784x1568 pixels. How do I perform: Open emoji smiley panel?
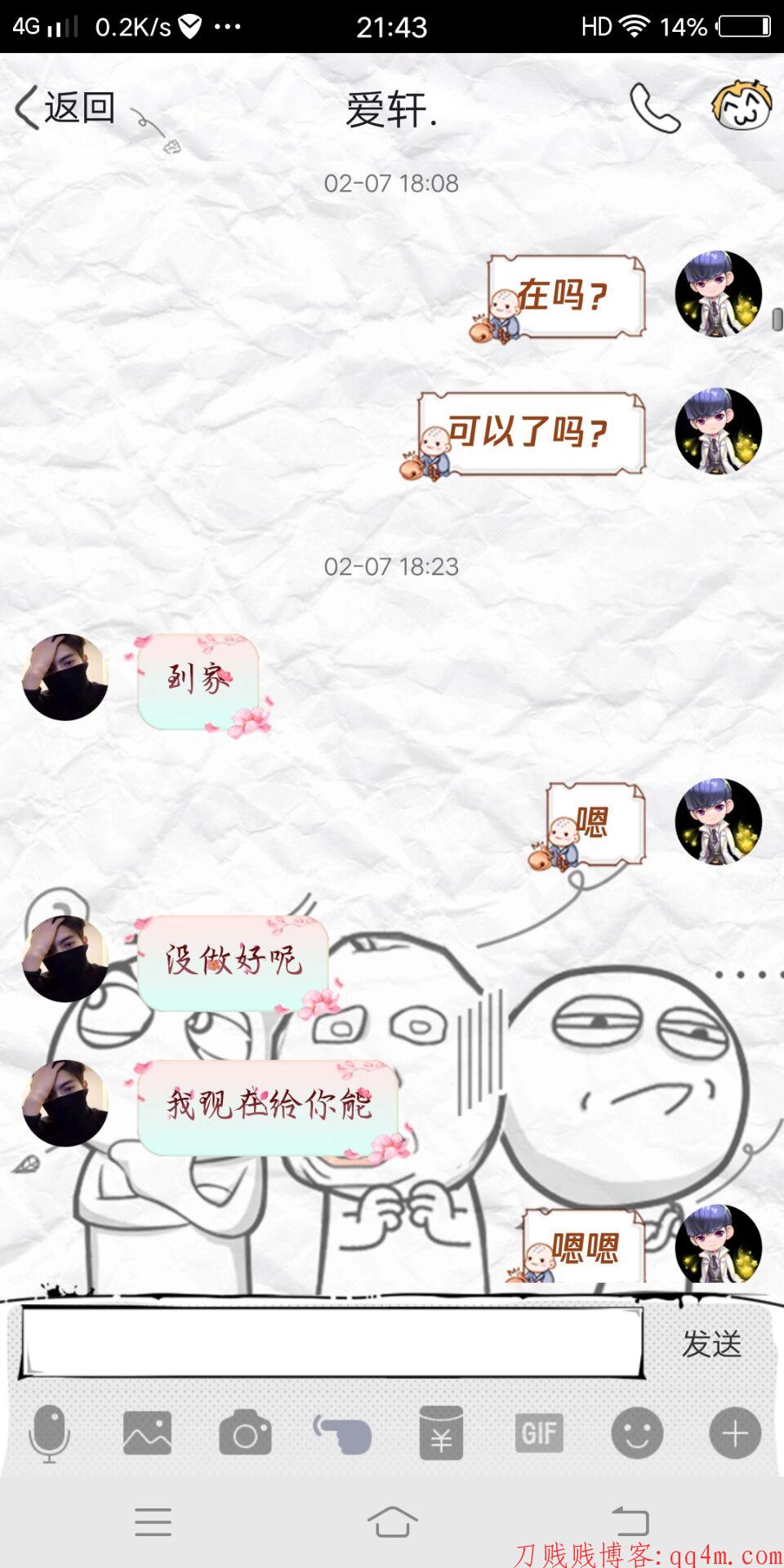[x=637, y=1433]
